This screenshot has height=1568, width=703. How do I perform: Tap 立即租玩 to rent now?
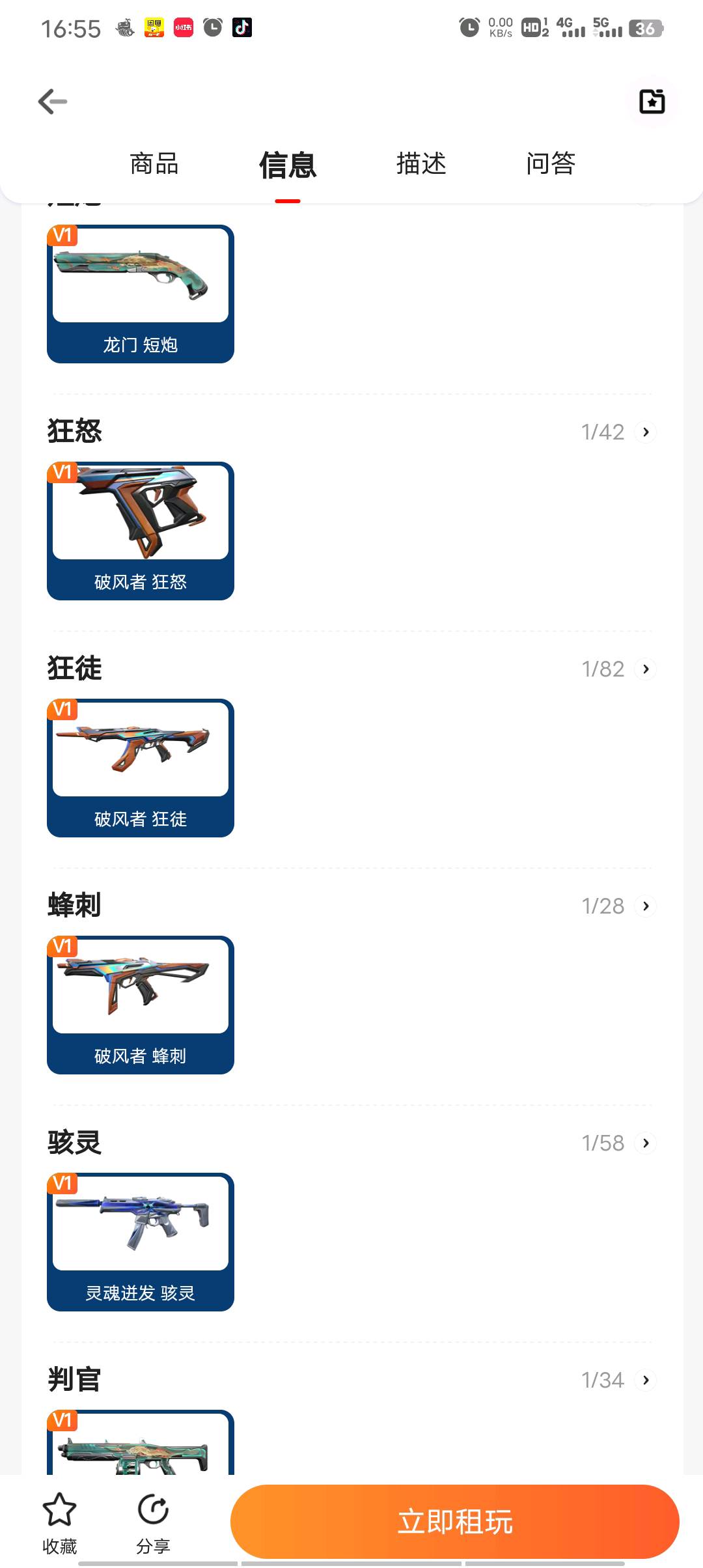(454, 1522)
